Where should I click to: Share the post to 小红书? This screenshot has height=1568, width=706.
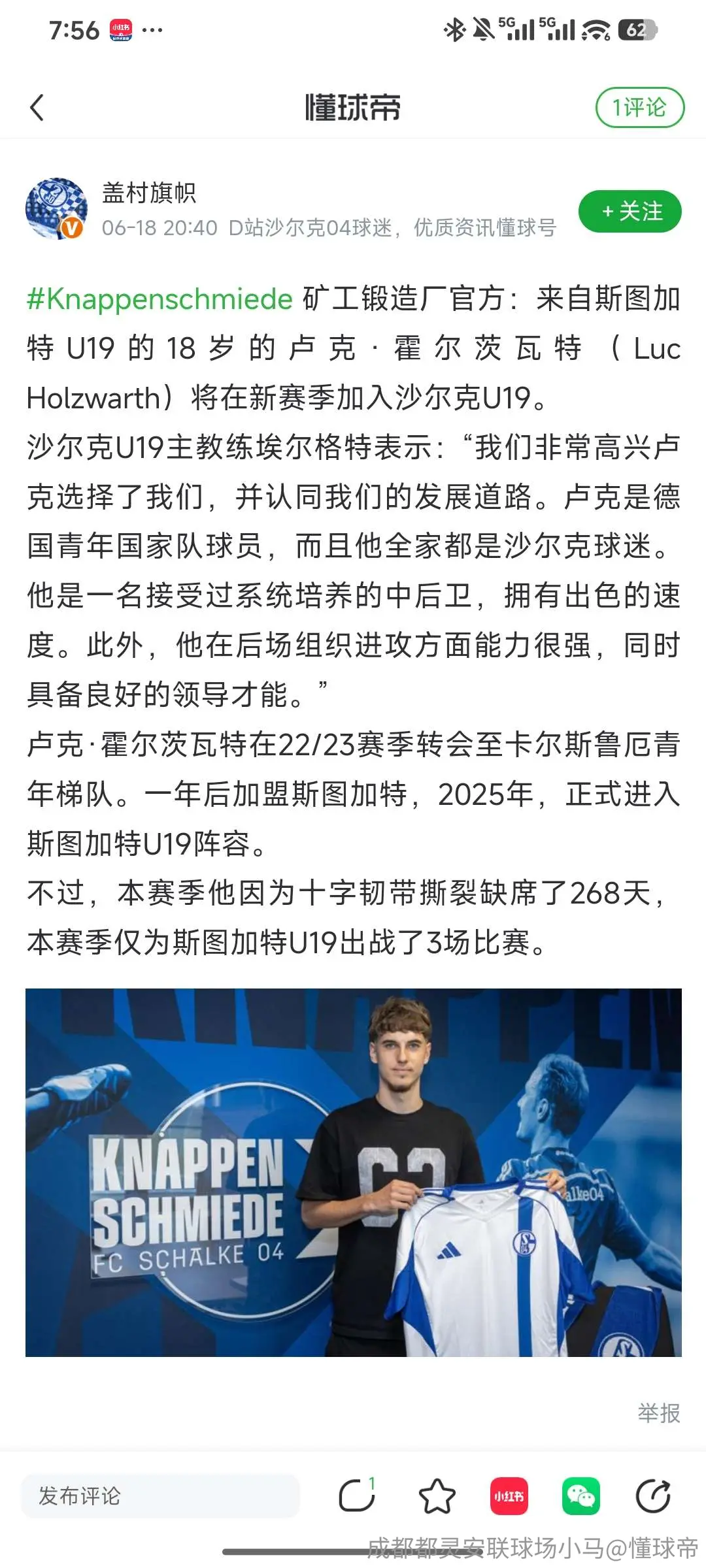pos(509,1496)
